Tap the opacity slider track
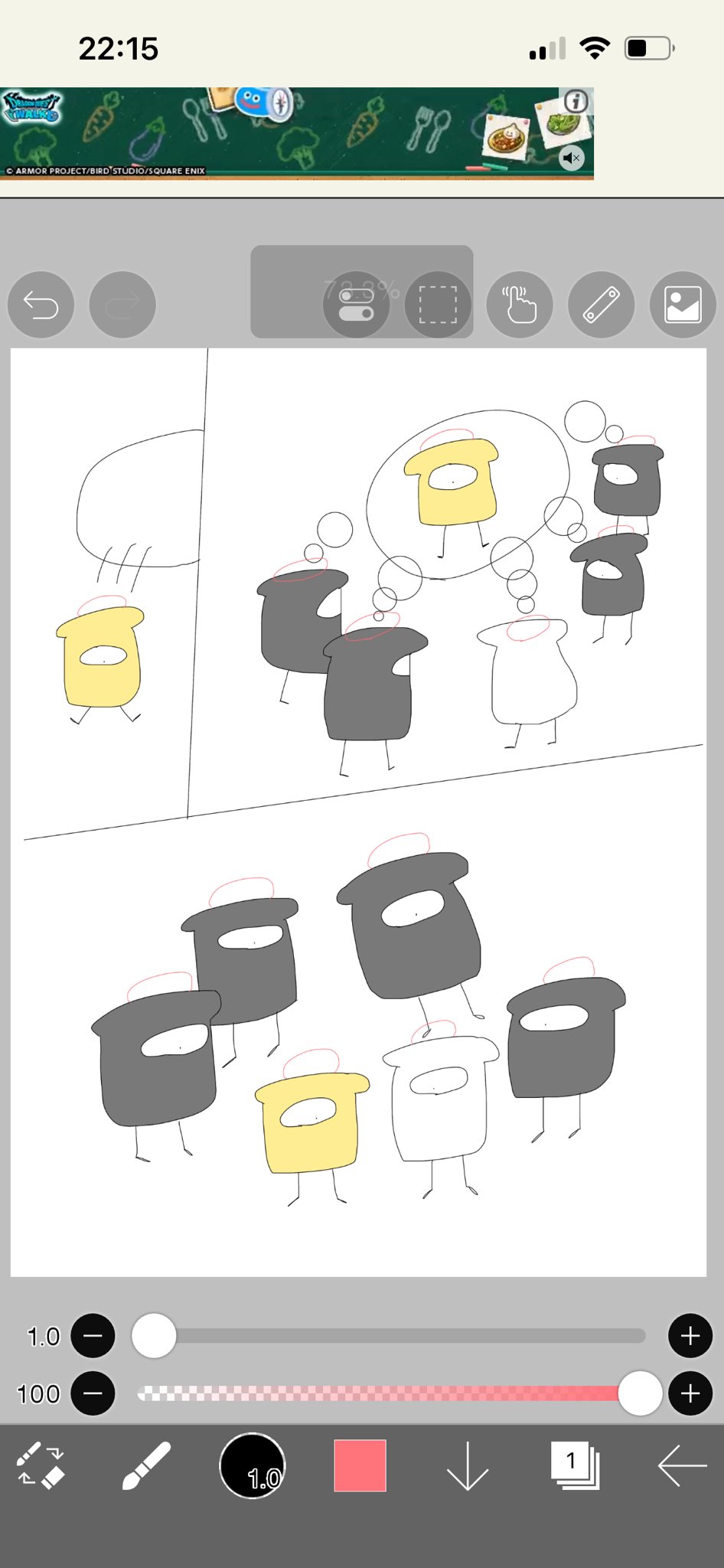Image resolution: width=724 pixels, height=1568 pixels. click(x=383, y=1393)
